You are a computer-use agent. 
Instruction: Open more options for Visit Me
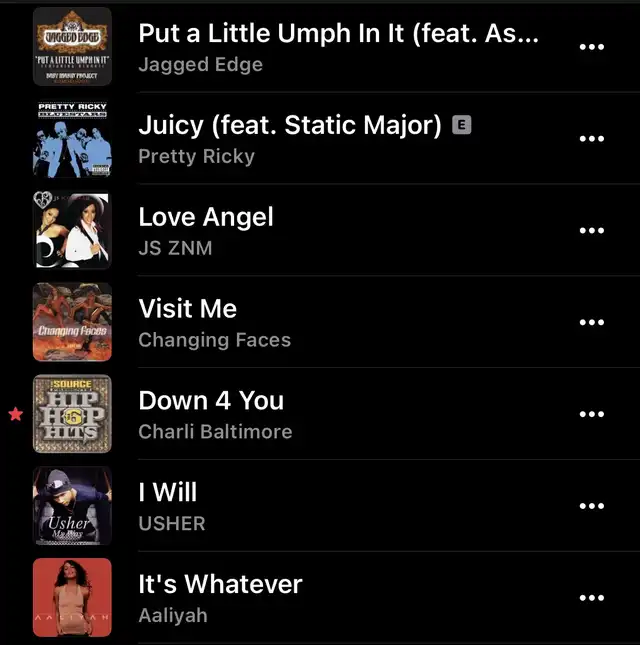(592, 323)
